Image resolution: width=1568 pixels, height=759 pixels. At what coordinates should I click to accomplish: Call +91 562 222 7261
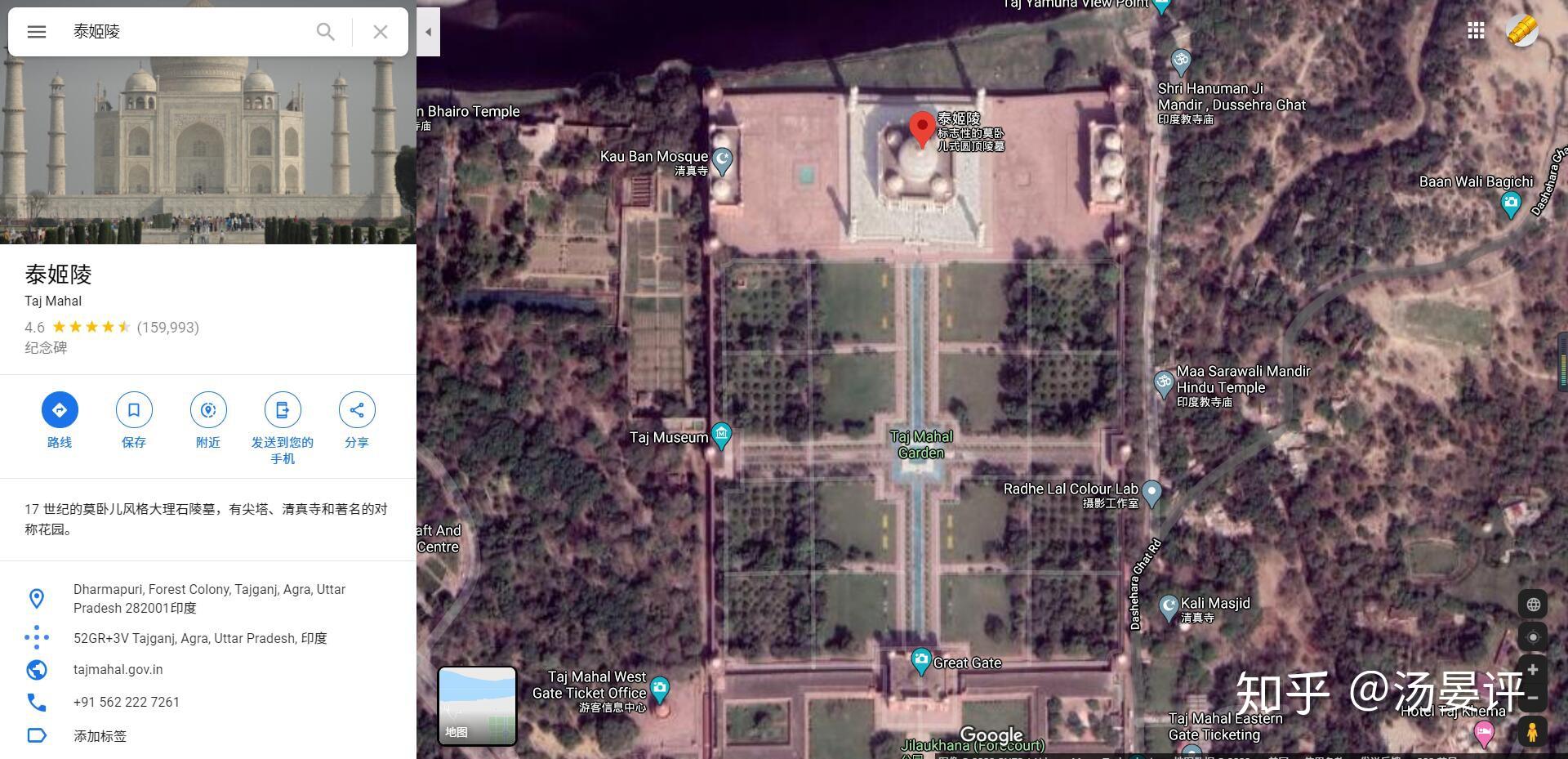126,703
